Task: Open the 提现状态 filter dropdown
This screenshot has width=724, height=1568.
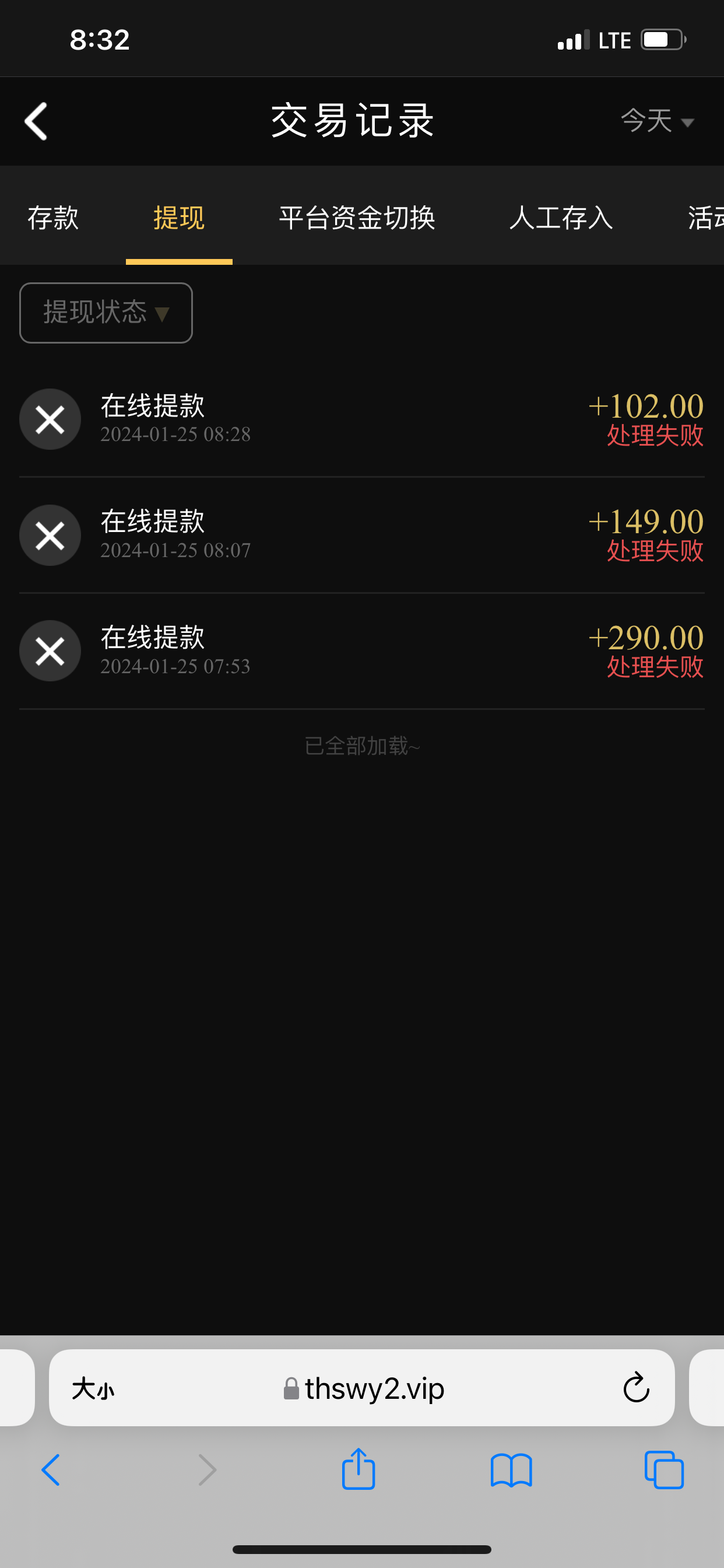Action: click(106, 313)
